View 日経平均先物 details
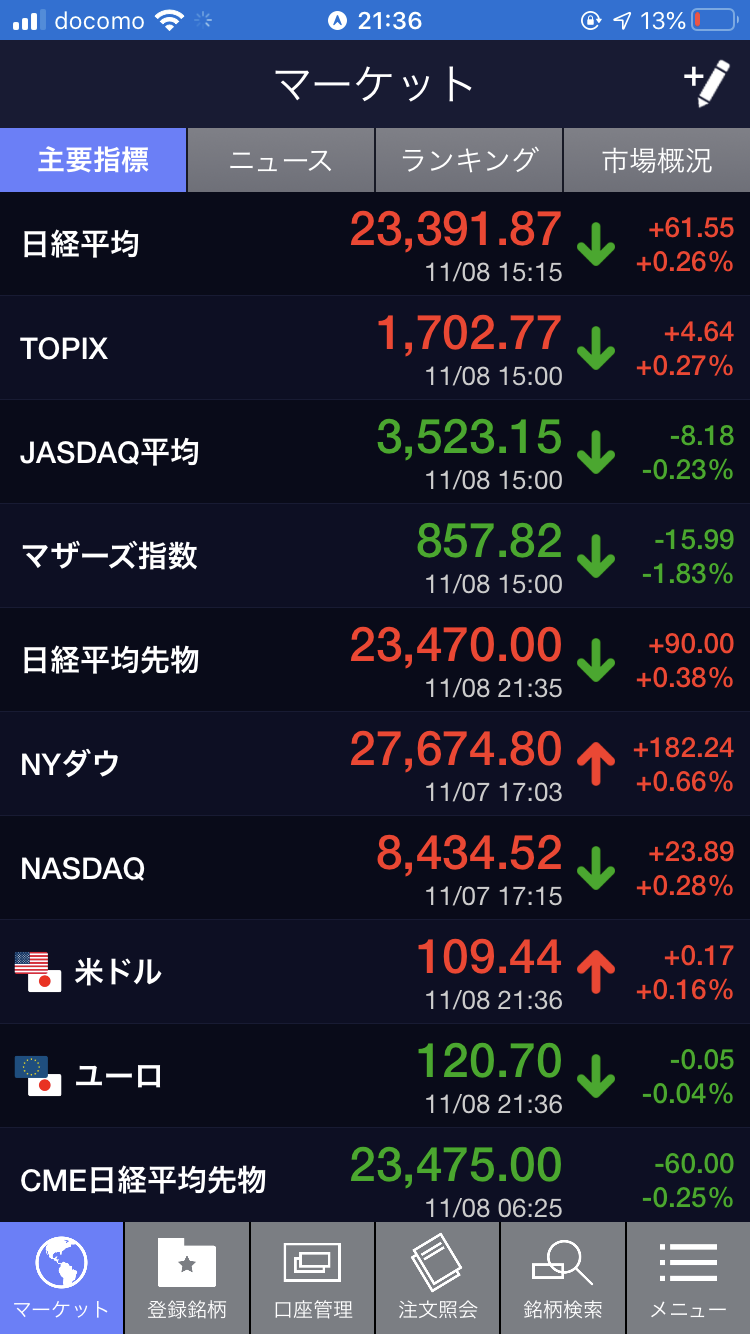Image resolution: width=750 pixels, height=1334 pixels. coord(375,660)
